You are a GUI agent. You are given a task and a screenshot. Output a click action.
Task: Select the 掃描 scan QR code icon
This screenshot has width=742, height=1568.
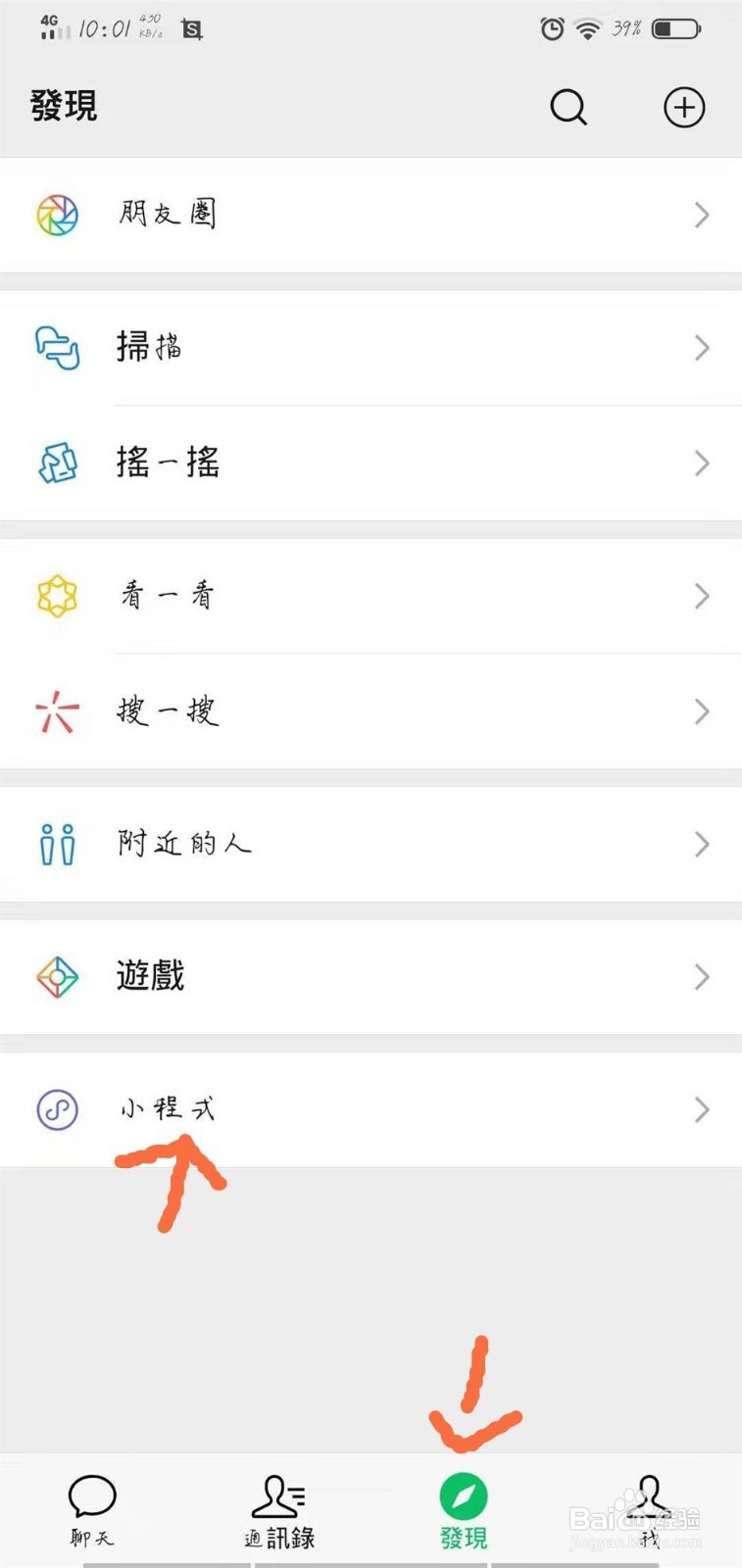(58, 348)
